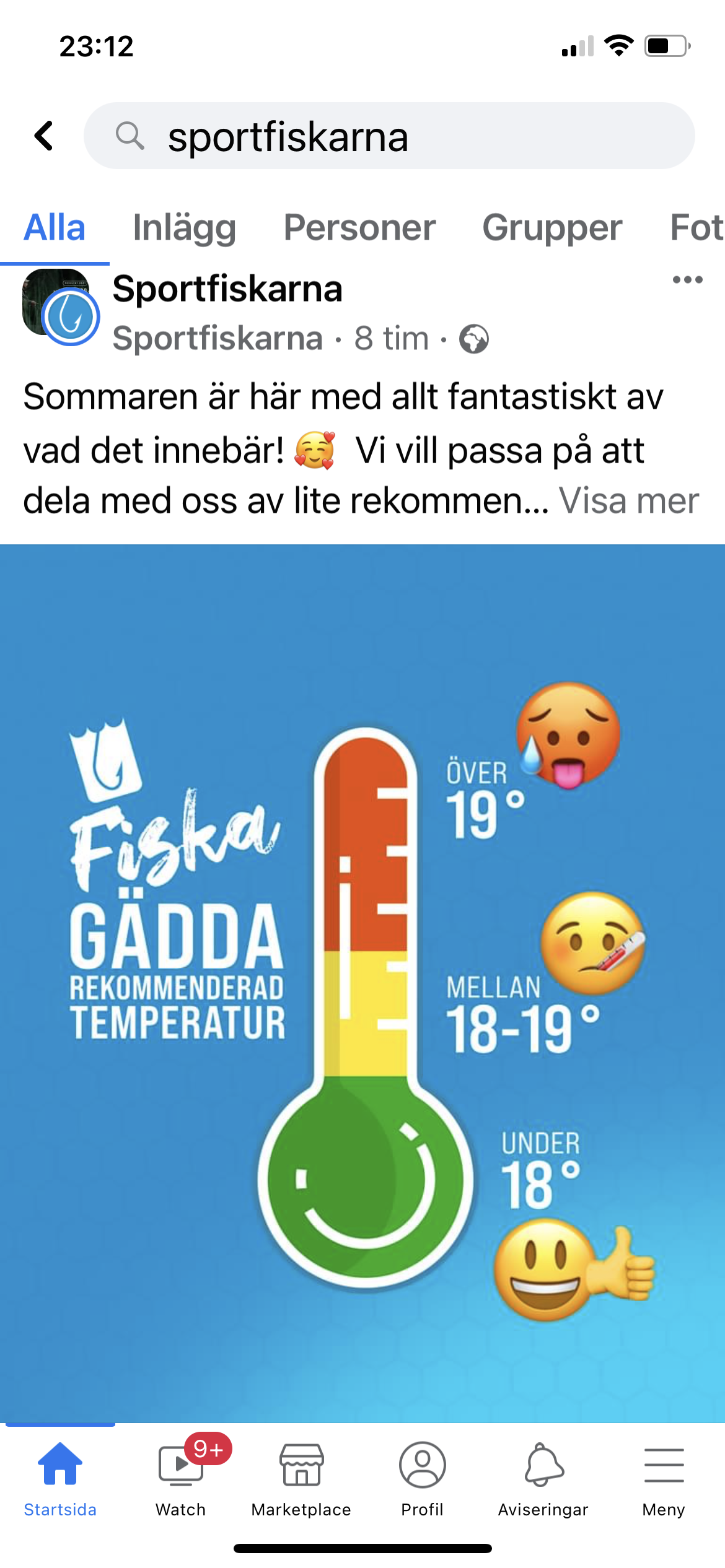Open the post's three-dot options menu
Image resolution: width=725 pixels, height=1568 pixels.
(687, 280)
